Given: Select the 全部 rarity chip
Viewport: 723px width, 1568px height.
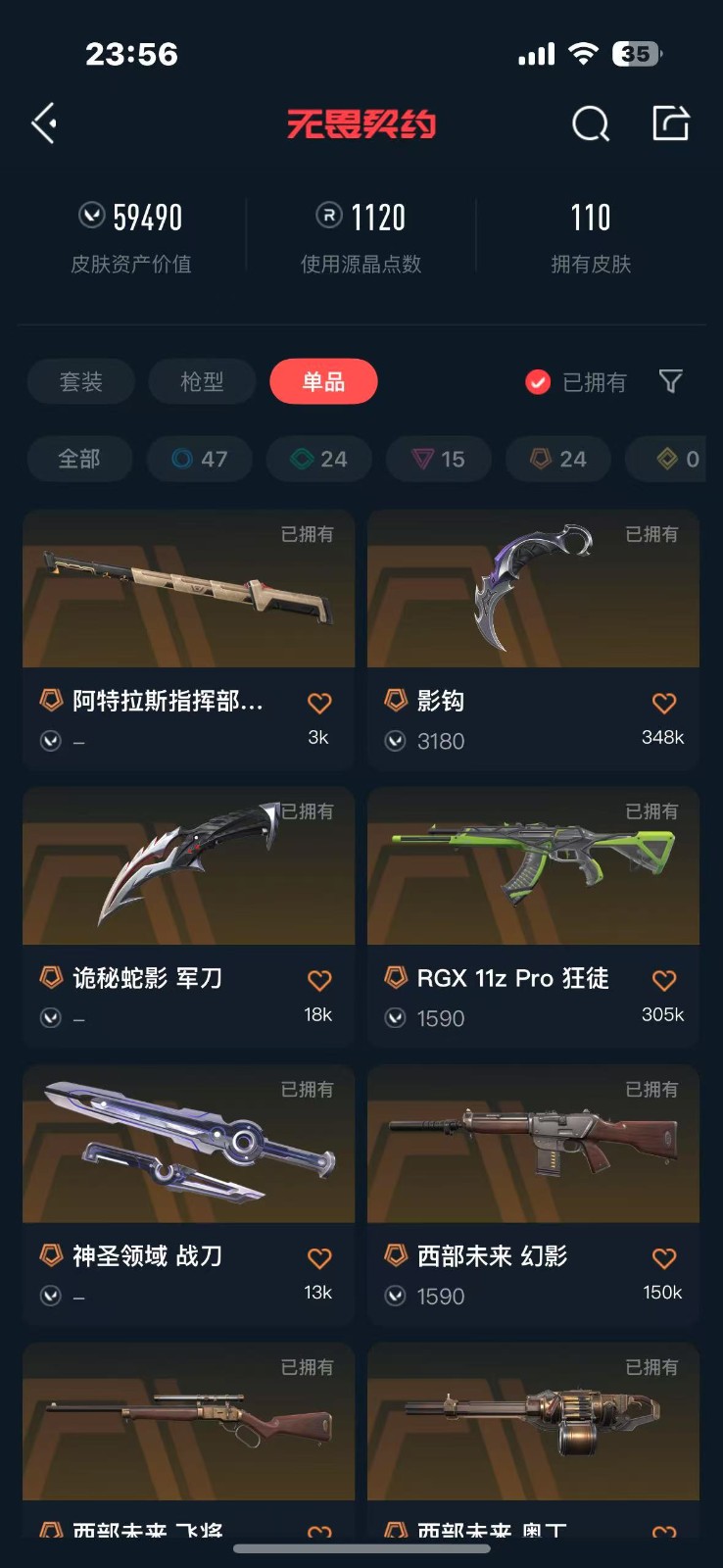Looking at the screenshot, I should 79,459.
